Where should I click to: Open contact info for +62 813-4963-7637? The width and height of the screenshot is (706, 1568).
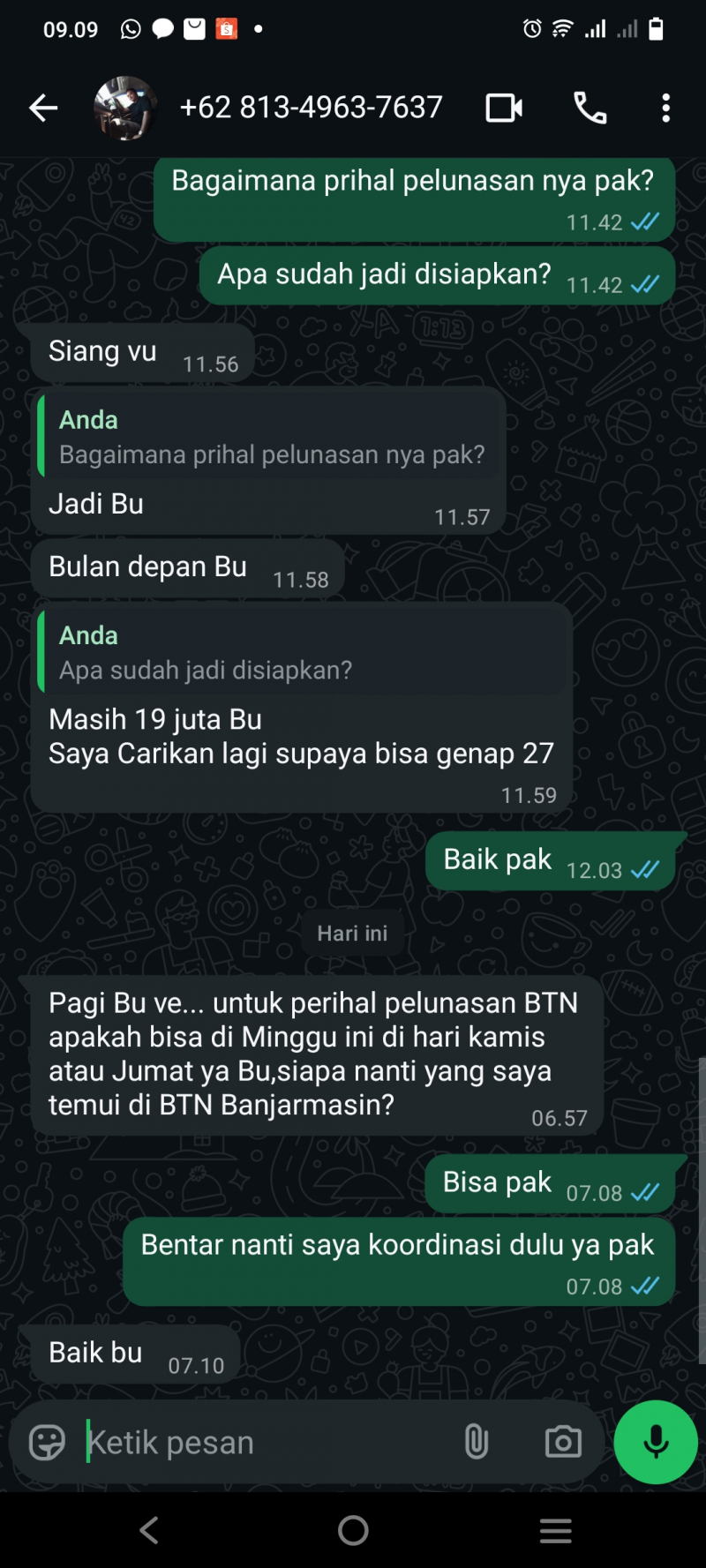(x=311, y=108)
